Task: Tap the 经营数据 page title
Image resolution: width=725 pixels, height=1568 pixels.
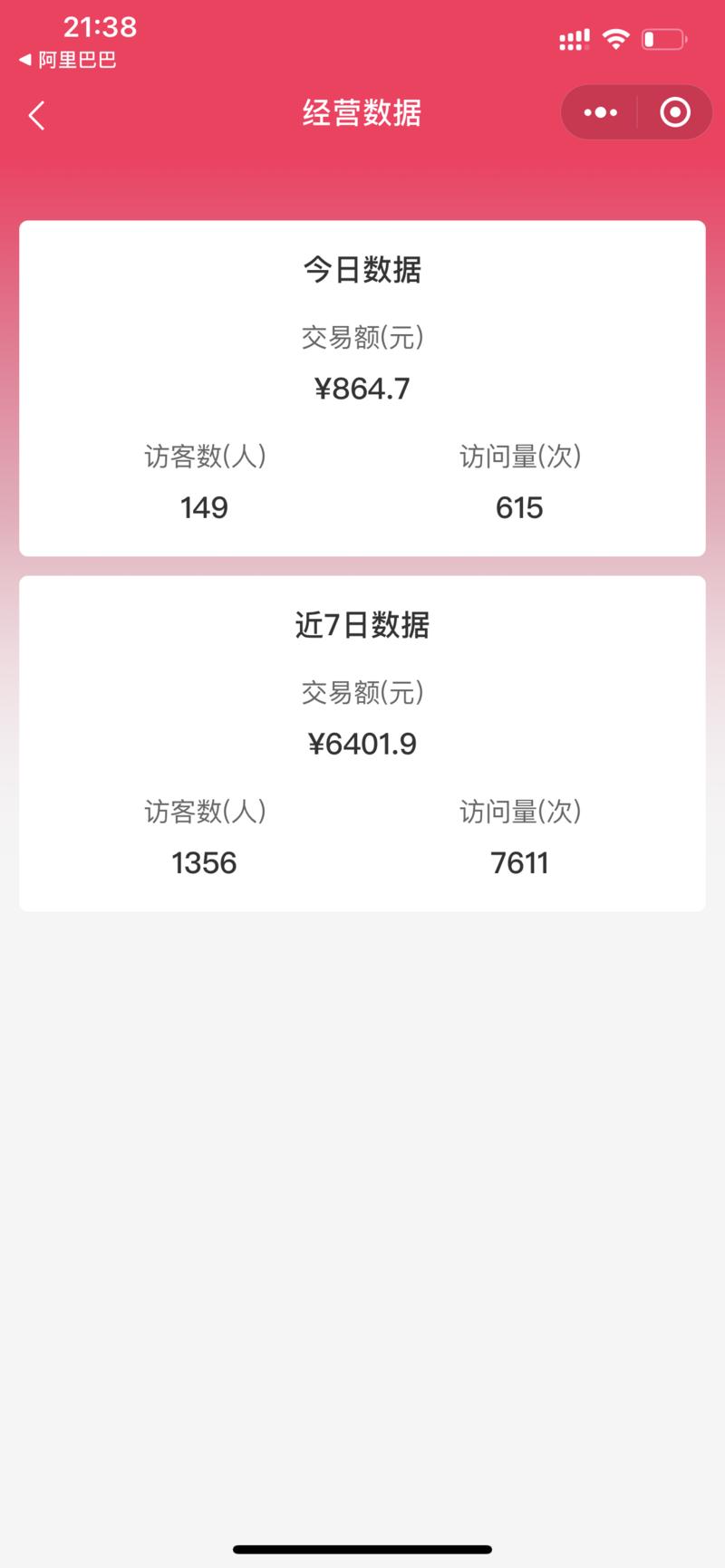Action: pos(362,113)
